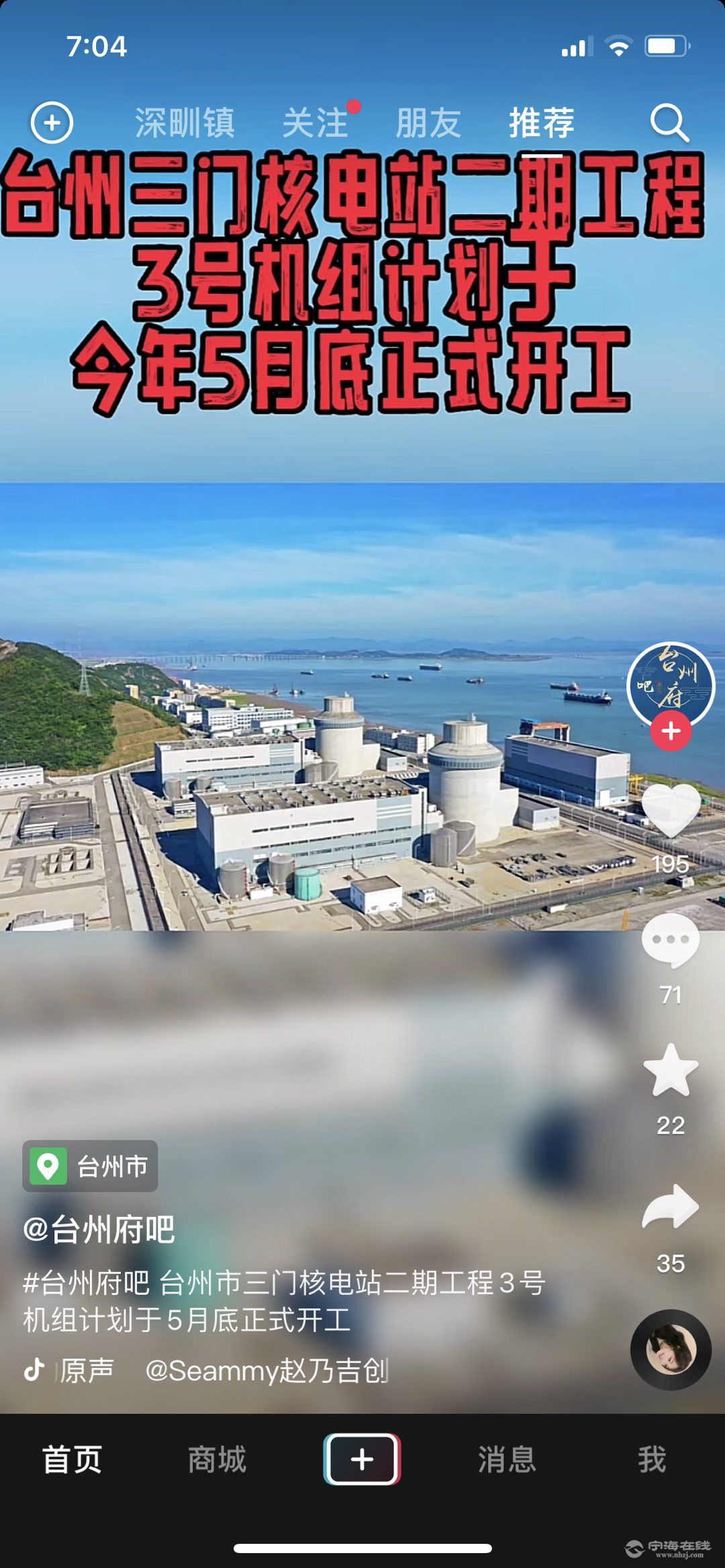Like this video with the heart
This screenshot has height=1568, width=725.
(x=671, y=811)
